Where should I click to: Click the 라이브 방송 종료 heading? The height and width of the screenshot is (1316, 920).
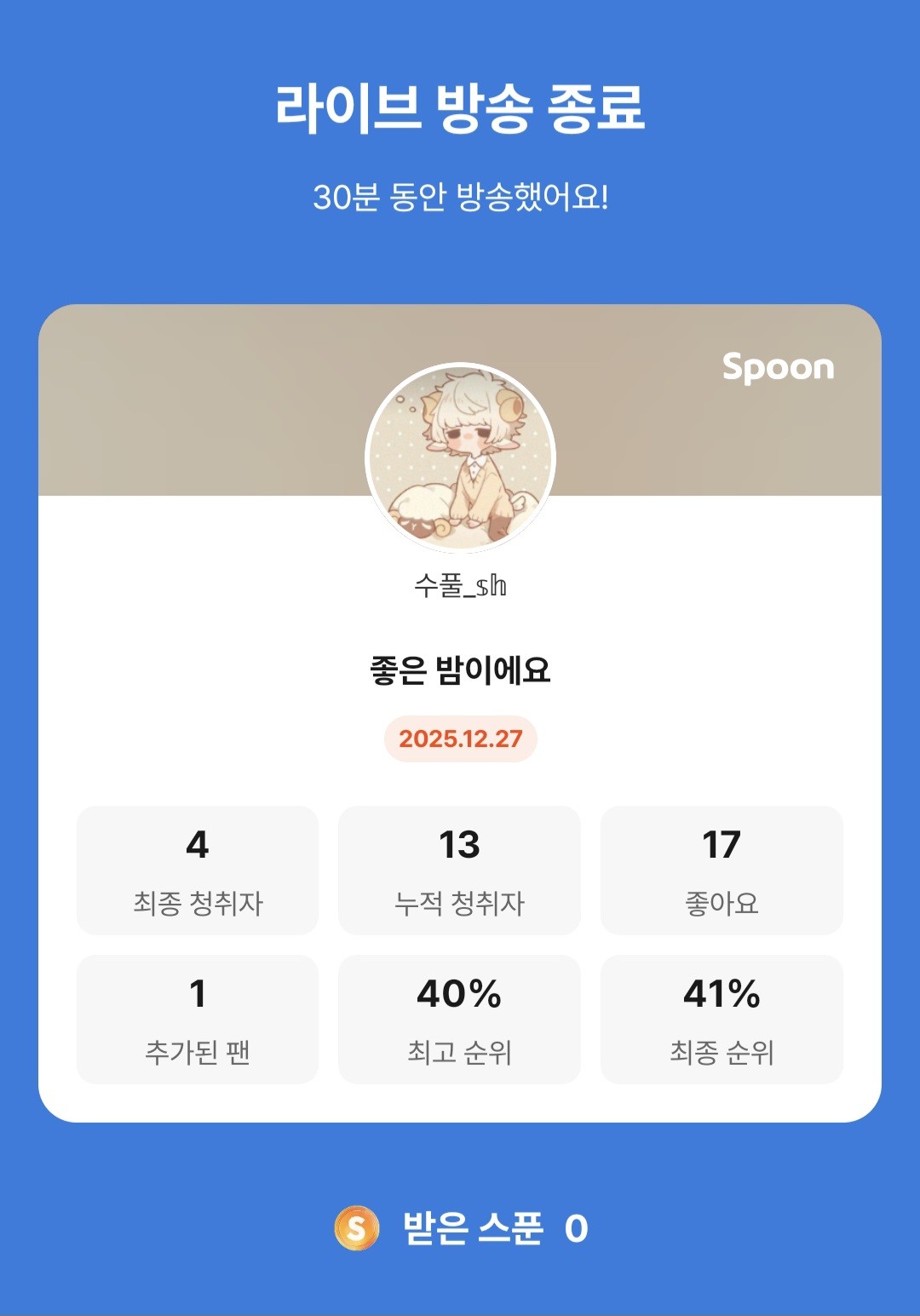coord(460,106)
